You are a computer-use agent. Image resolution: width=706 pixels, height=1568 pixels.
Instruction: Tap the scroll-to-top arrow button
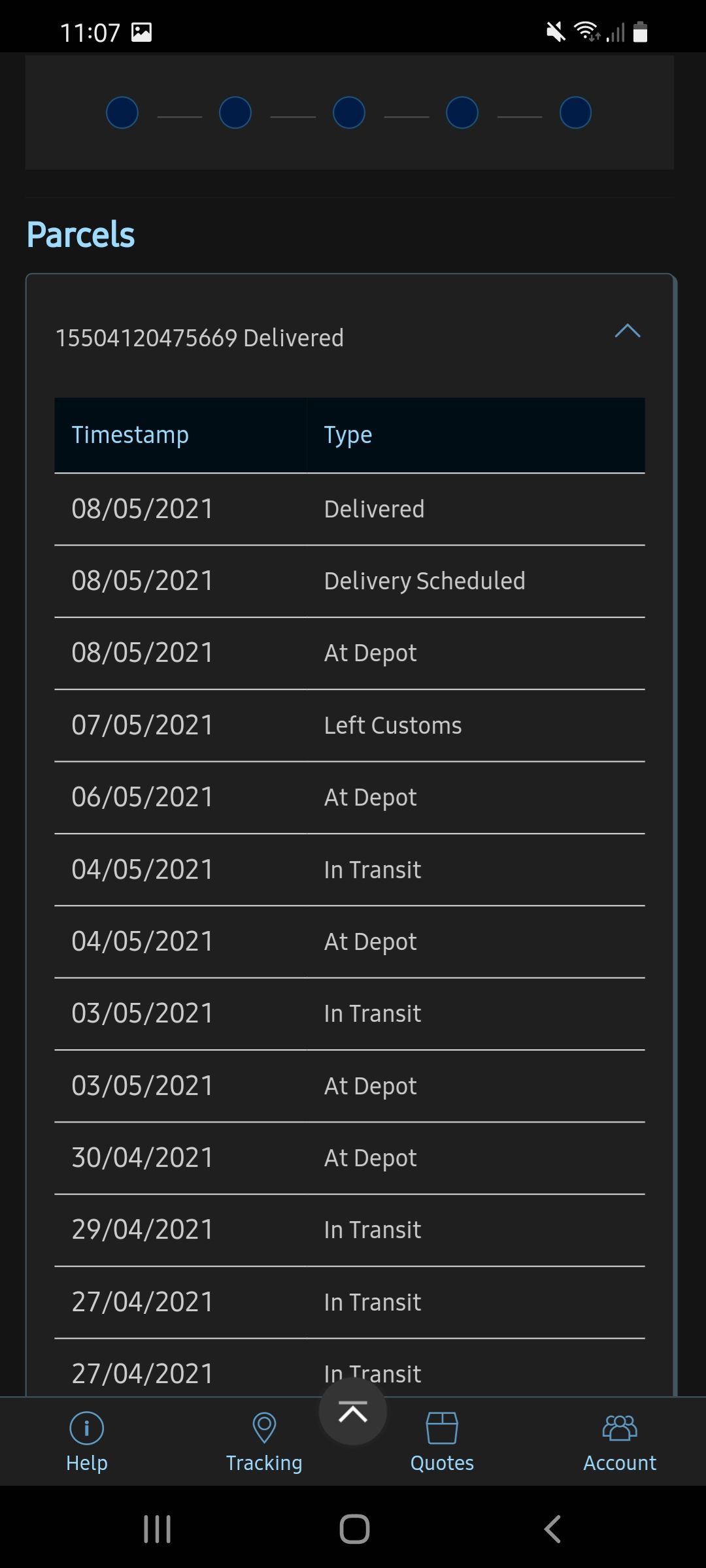click(x=353, y=1411)
